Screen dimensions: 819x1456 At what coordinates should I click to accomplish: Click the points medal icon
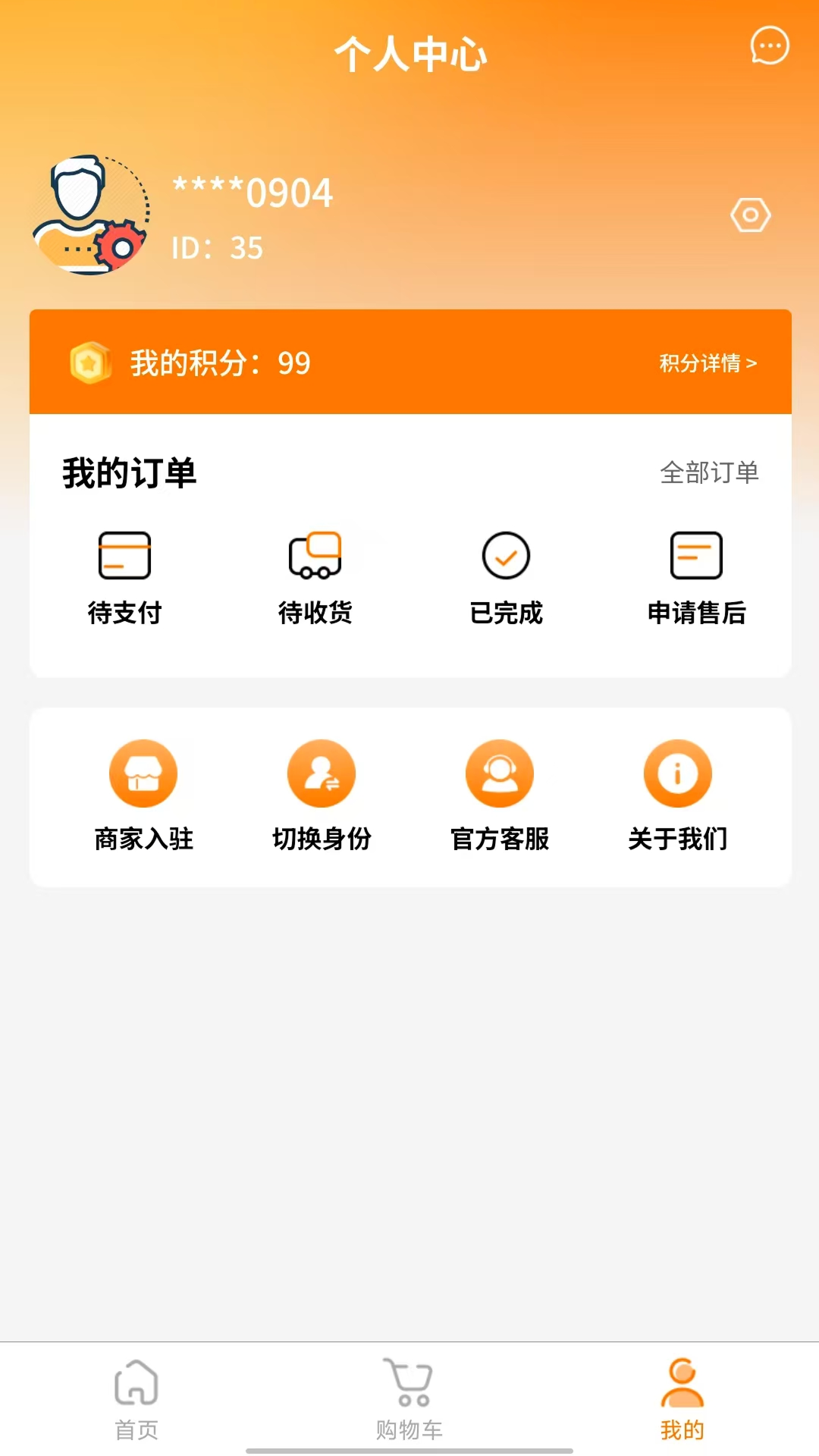pos(89,364)
